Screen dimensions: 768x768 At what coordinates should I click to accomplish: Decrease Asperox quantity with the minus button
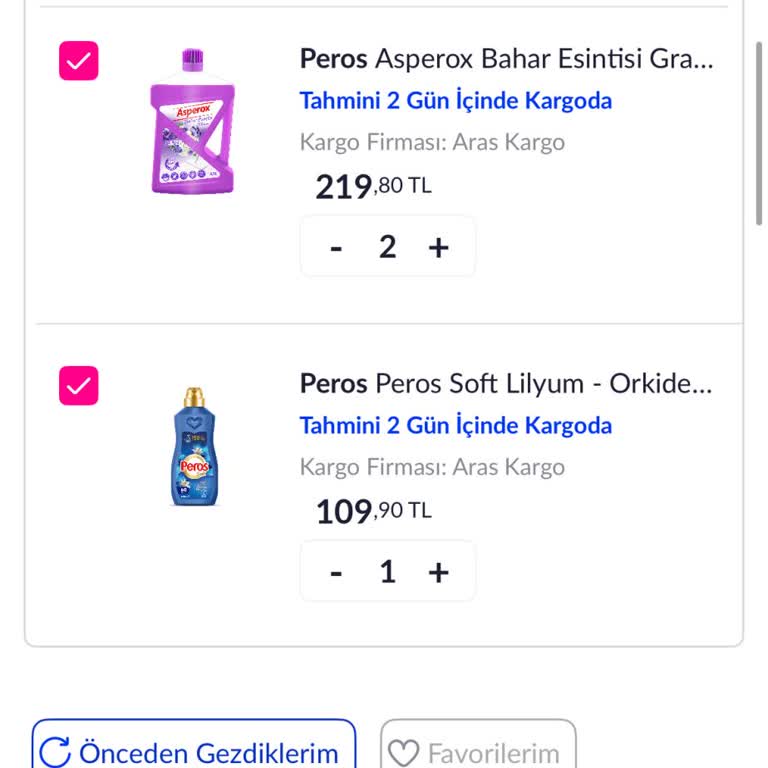click(x=337, y=247)
